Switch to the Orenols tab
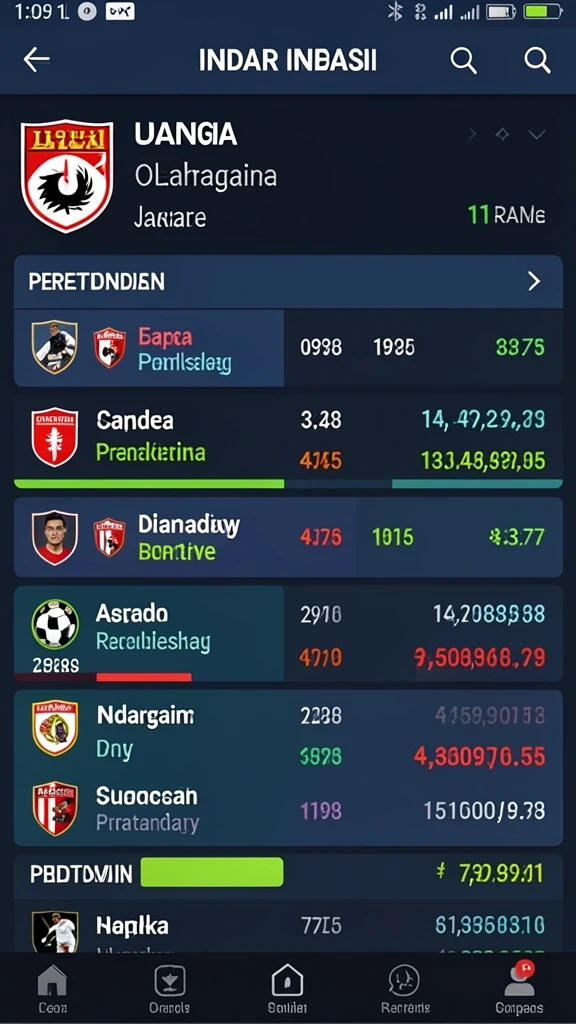 [169, 987]
